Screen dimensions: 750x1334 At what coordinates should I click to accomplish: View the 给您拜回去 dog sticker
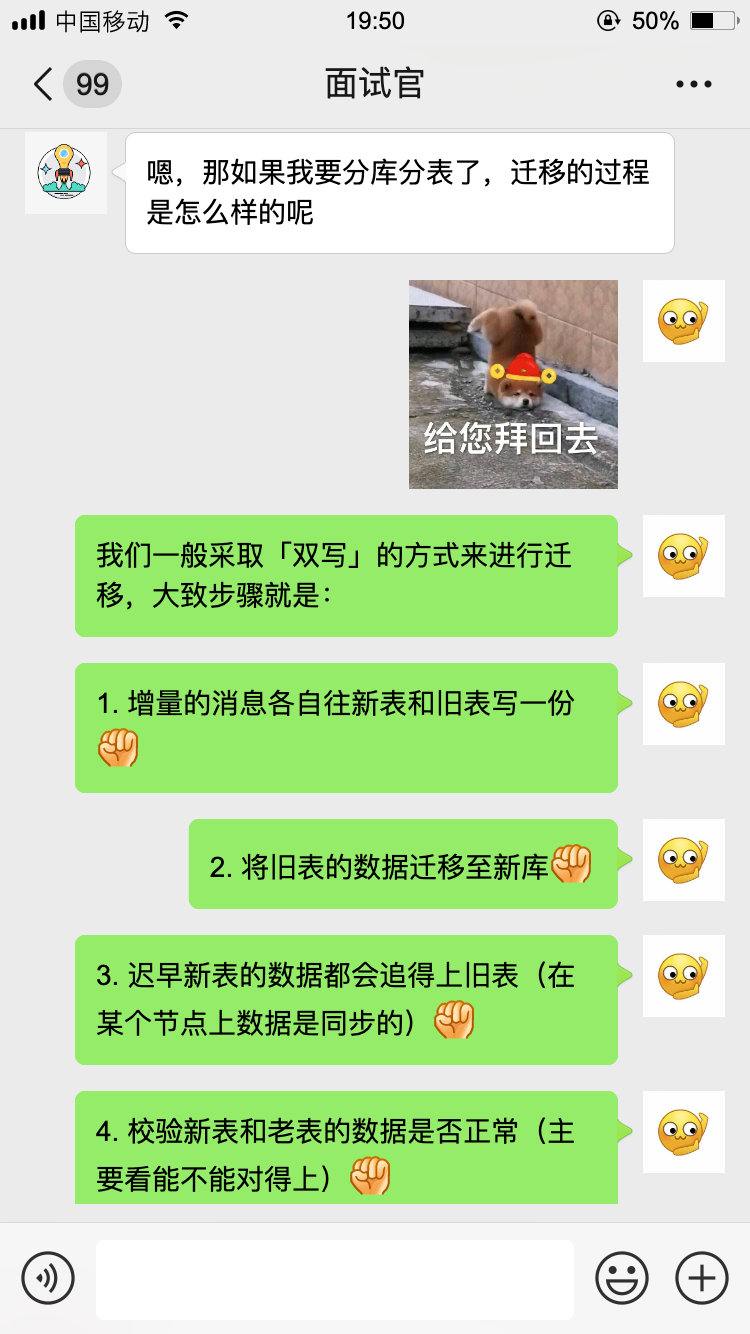tap(513, 384)
